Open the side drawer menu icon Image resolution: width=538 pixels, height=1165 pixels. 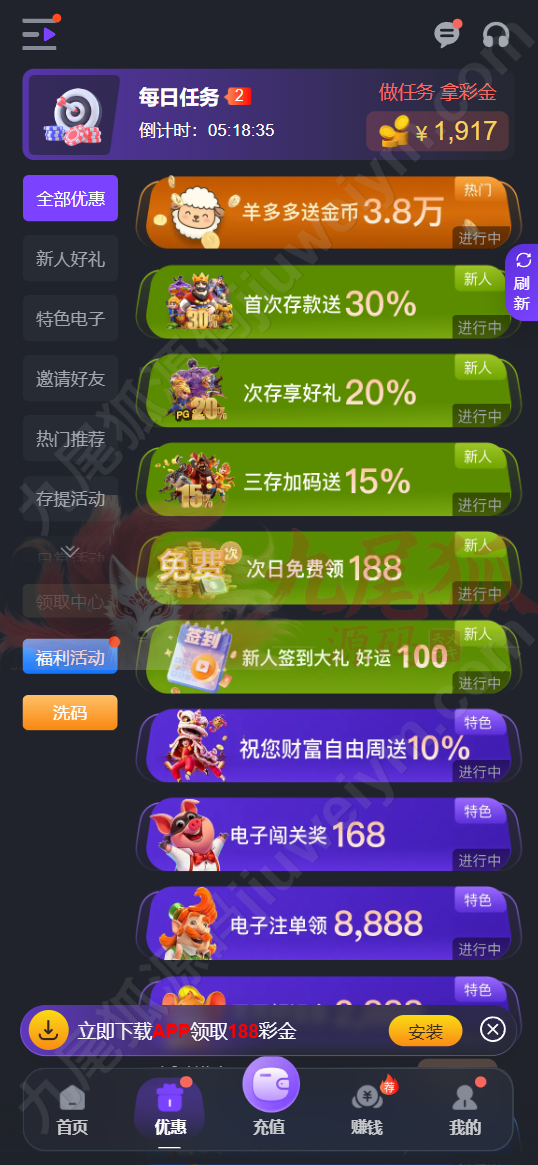(x=40, y=33)
